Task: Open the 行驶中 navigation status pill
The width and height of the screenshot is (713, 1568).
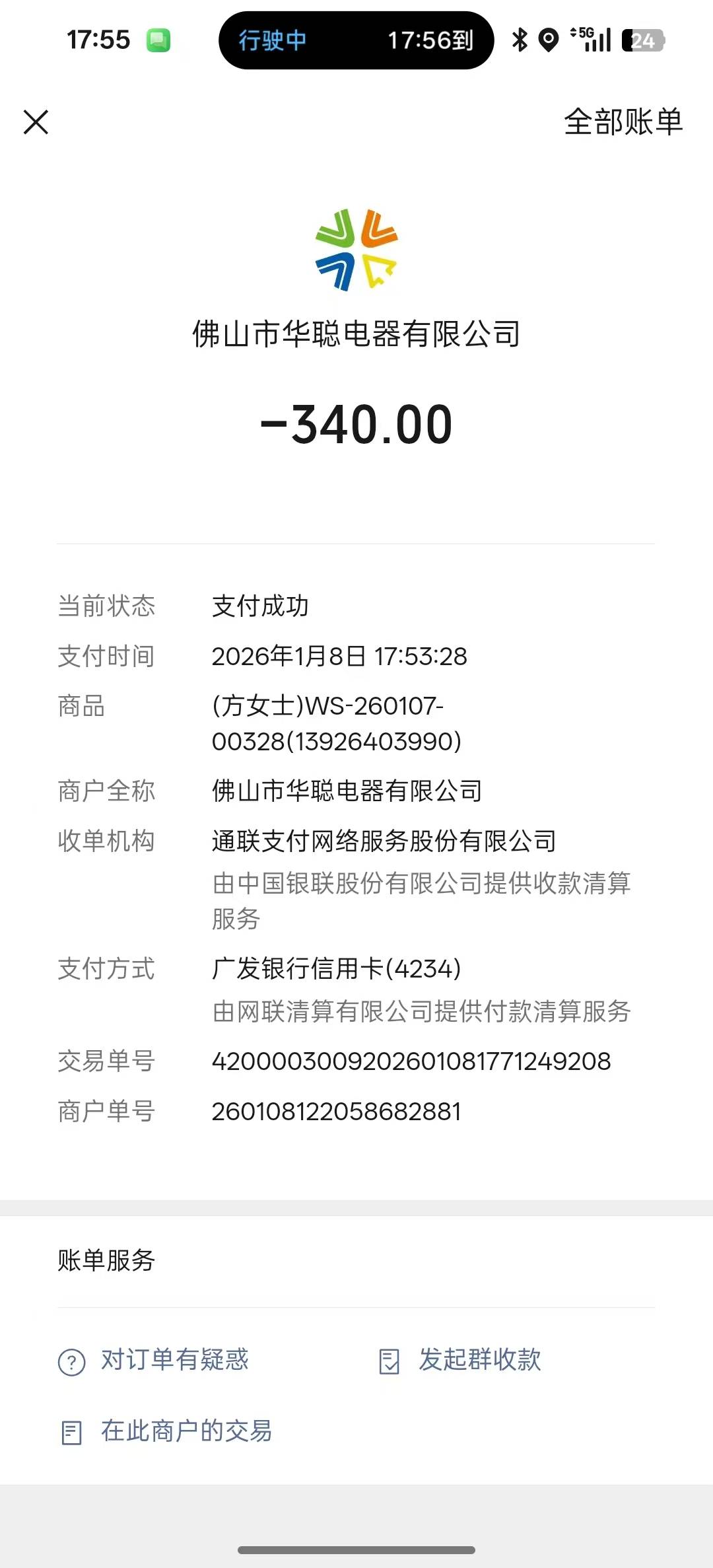Action: [x=356, y=40]
